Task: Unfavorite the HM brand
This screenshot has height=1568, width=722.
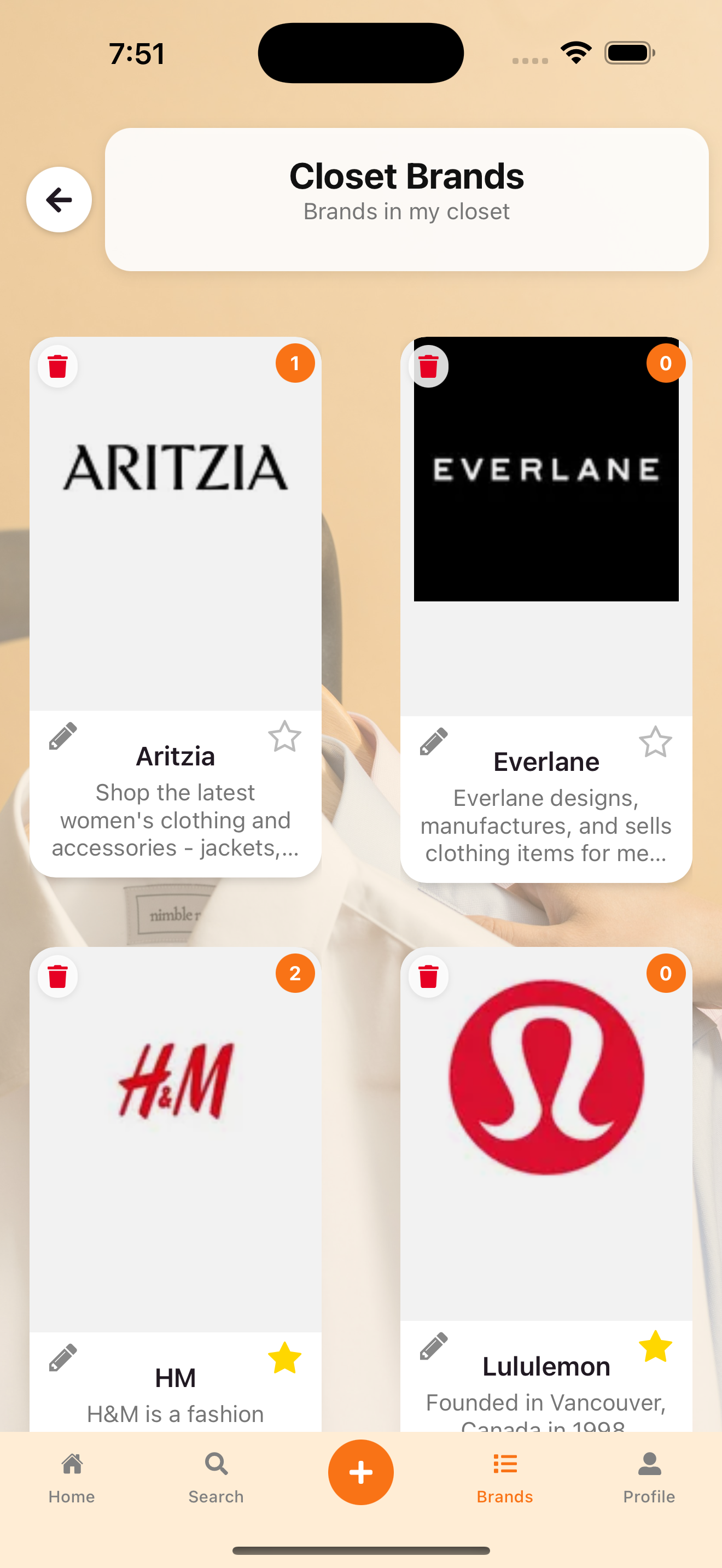Action: tap(284, 1358)
